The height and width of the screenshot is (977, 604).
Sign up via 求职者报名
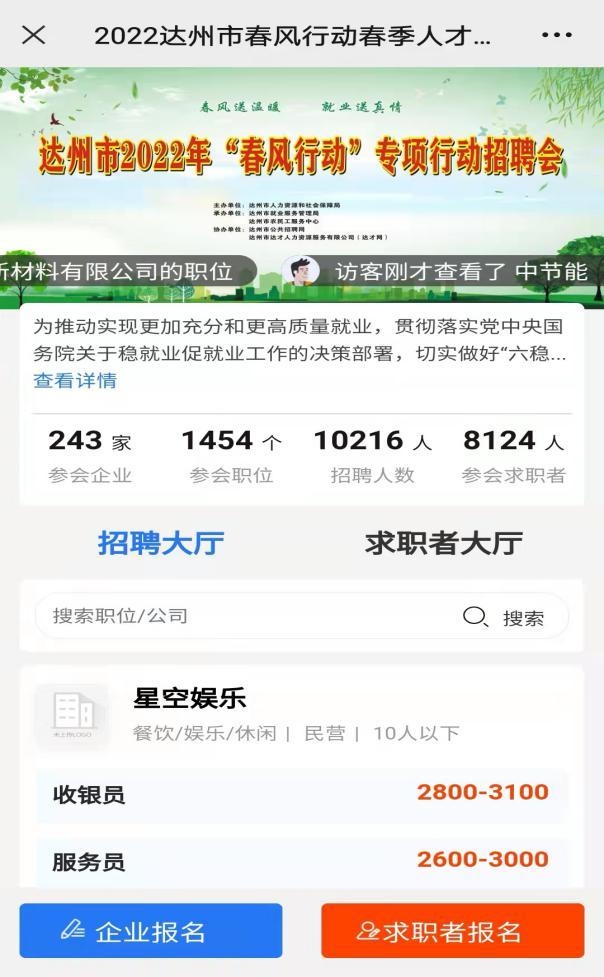(452, 931)
